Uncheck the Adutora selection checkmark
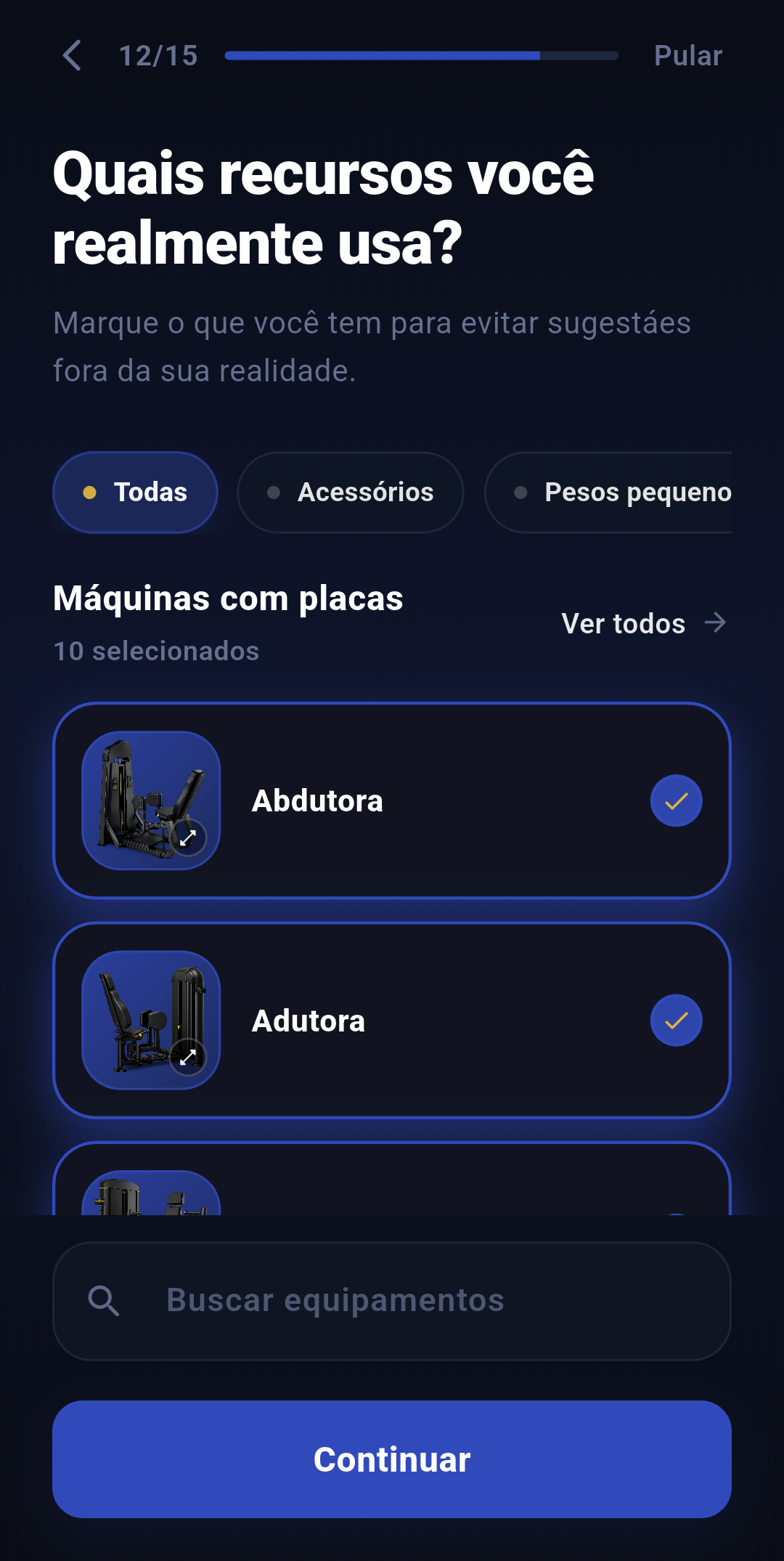The image size is (784, 1561). [x=676, y=1020]
